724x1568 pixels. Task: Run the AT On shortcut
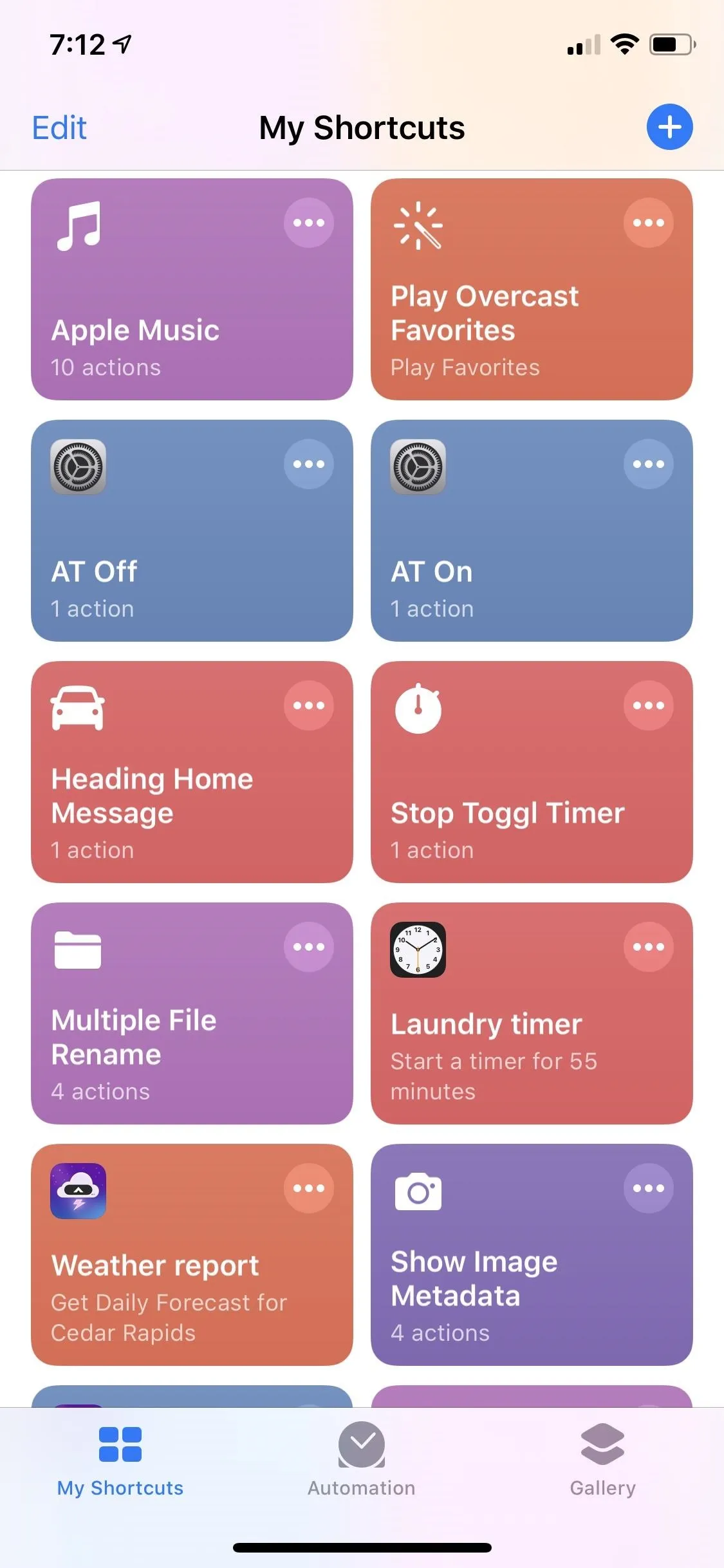(532, 530)
